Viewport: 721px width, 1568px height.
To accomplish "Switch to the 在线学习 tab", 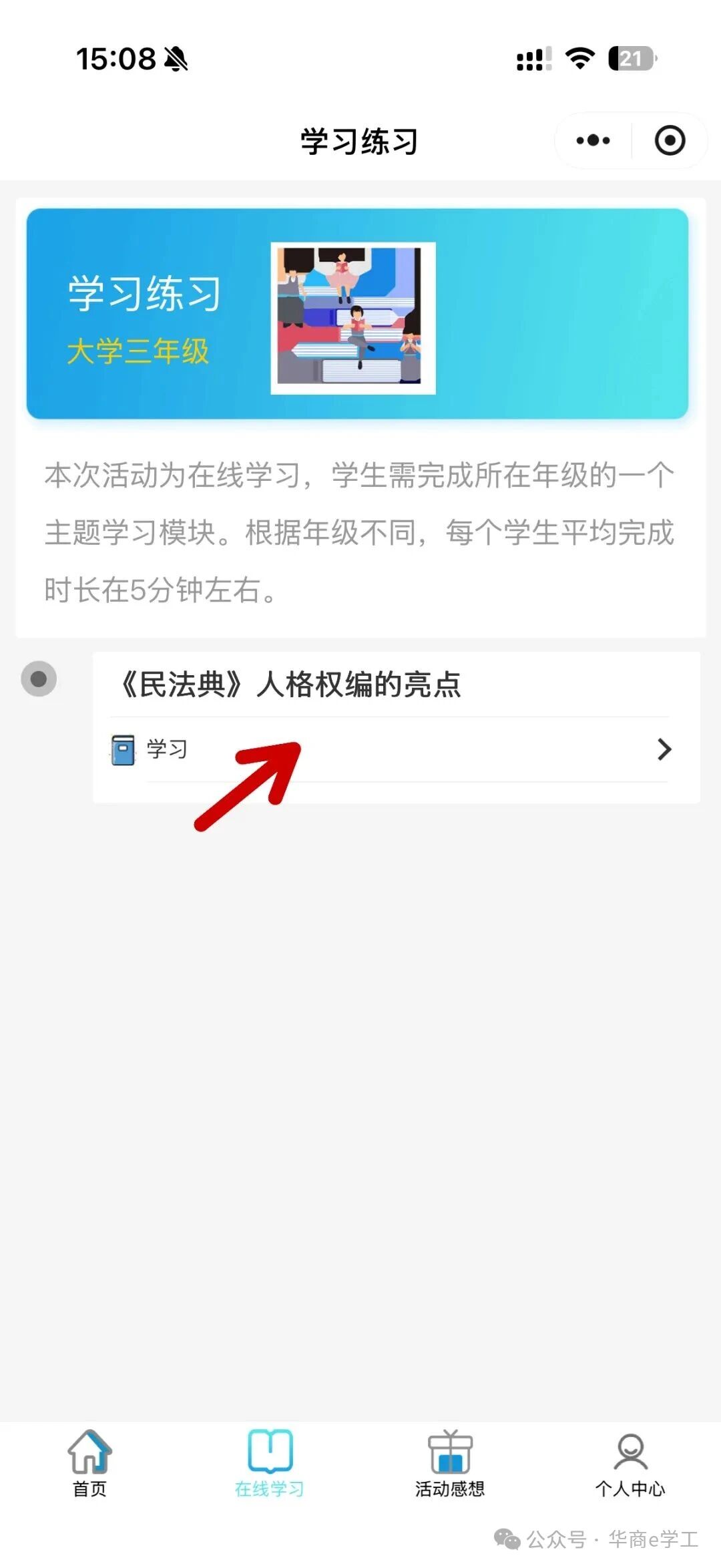I will 270,1463.
